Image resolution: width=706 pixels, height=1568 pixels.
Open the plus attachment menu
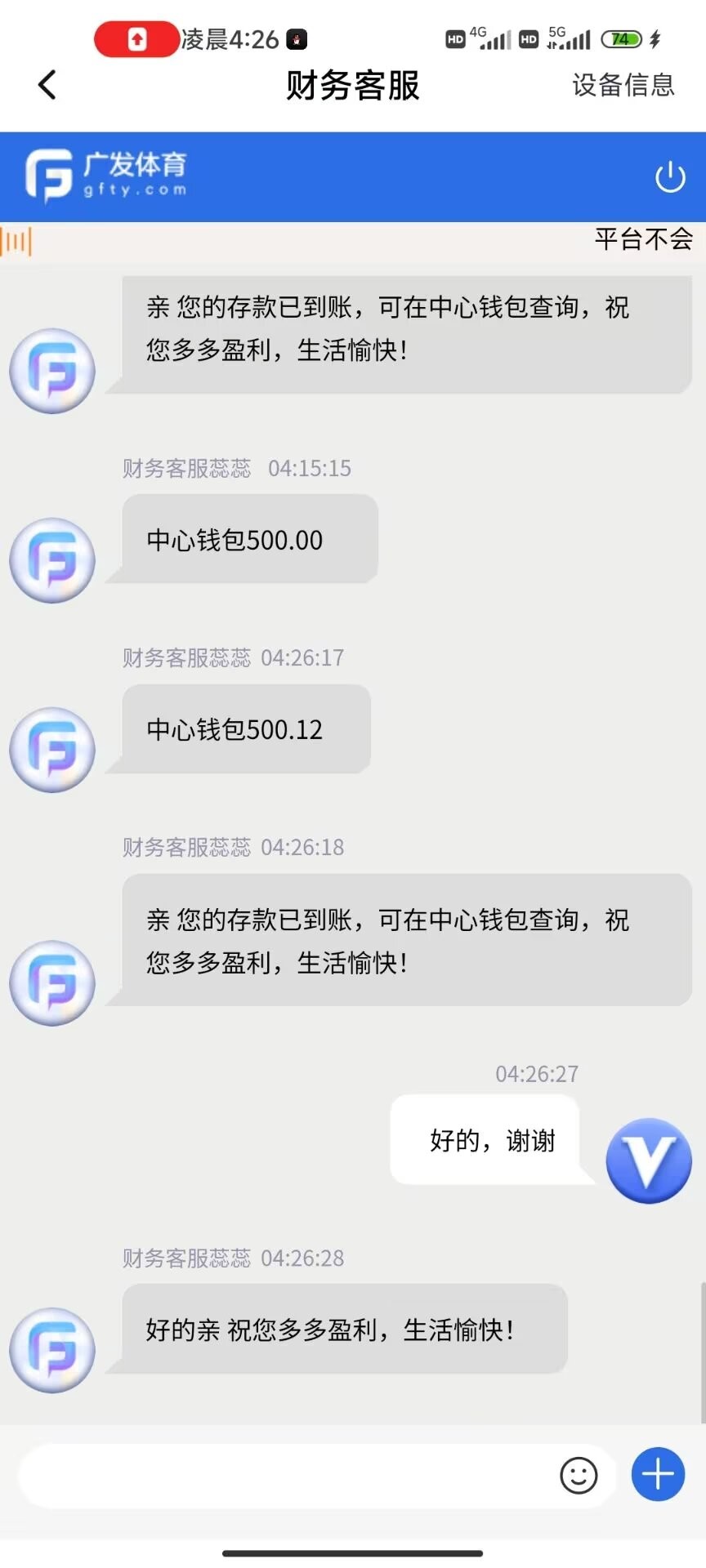[x=658, y=1475]
